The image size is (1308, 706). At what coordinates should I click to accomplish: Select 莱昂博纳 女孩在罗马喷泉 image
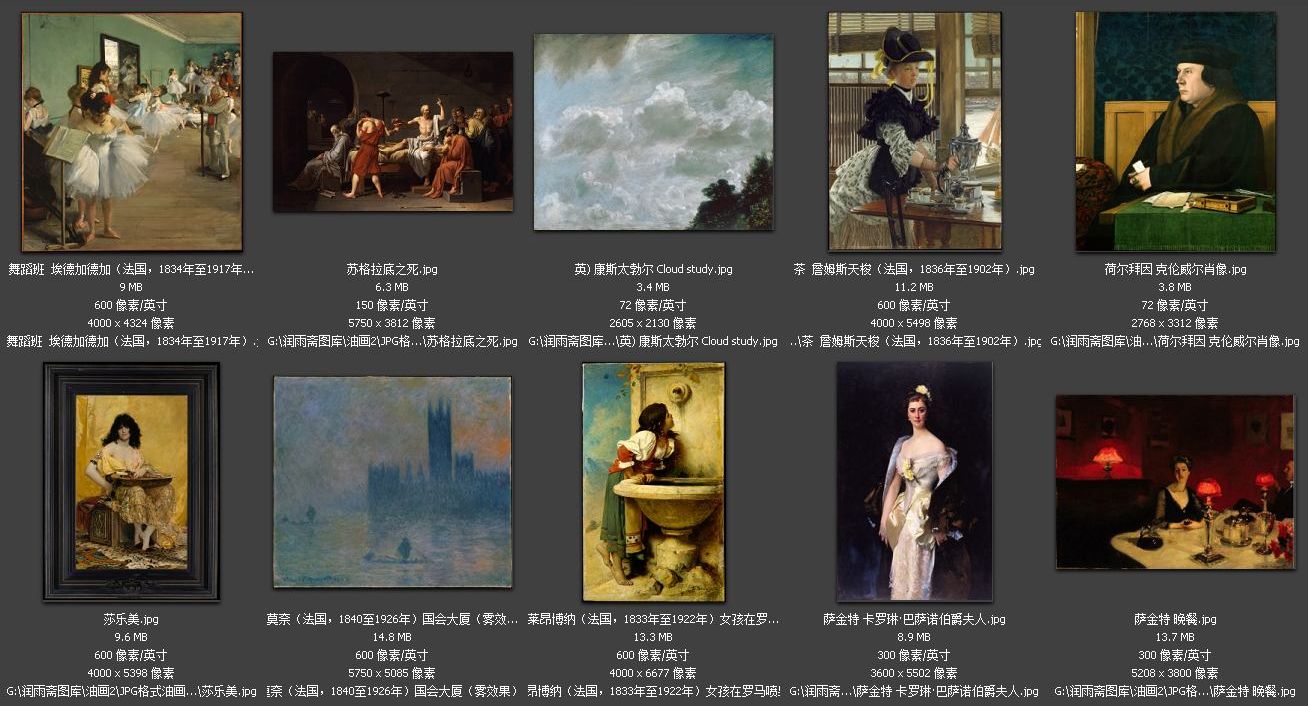653,481
